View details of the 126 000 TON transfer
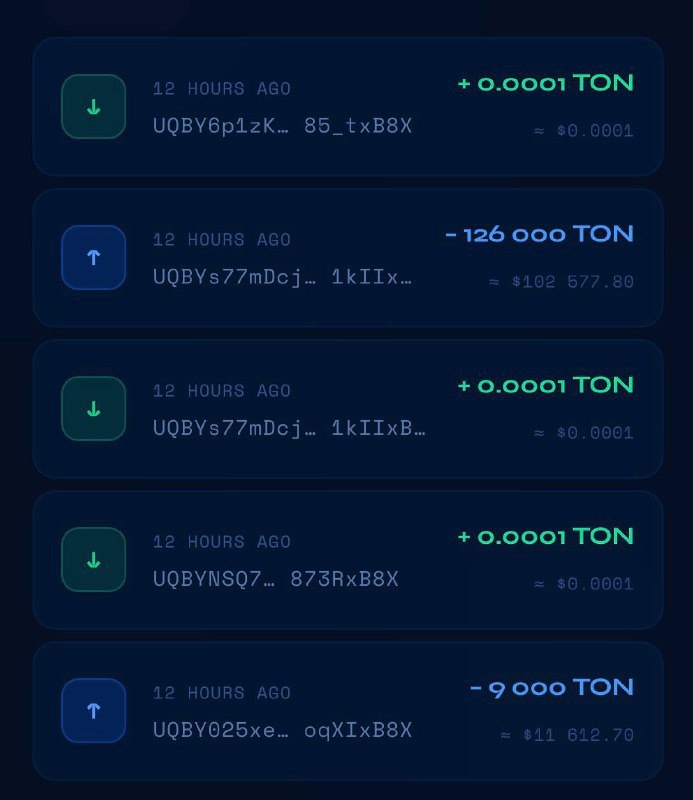Screen dimensions: 693x800 (347, 258)
